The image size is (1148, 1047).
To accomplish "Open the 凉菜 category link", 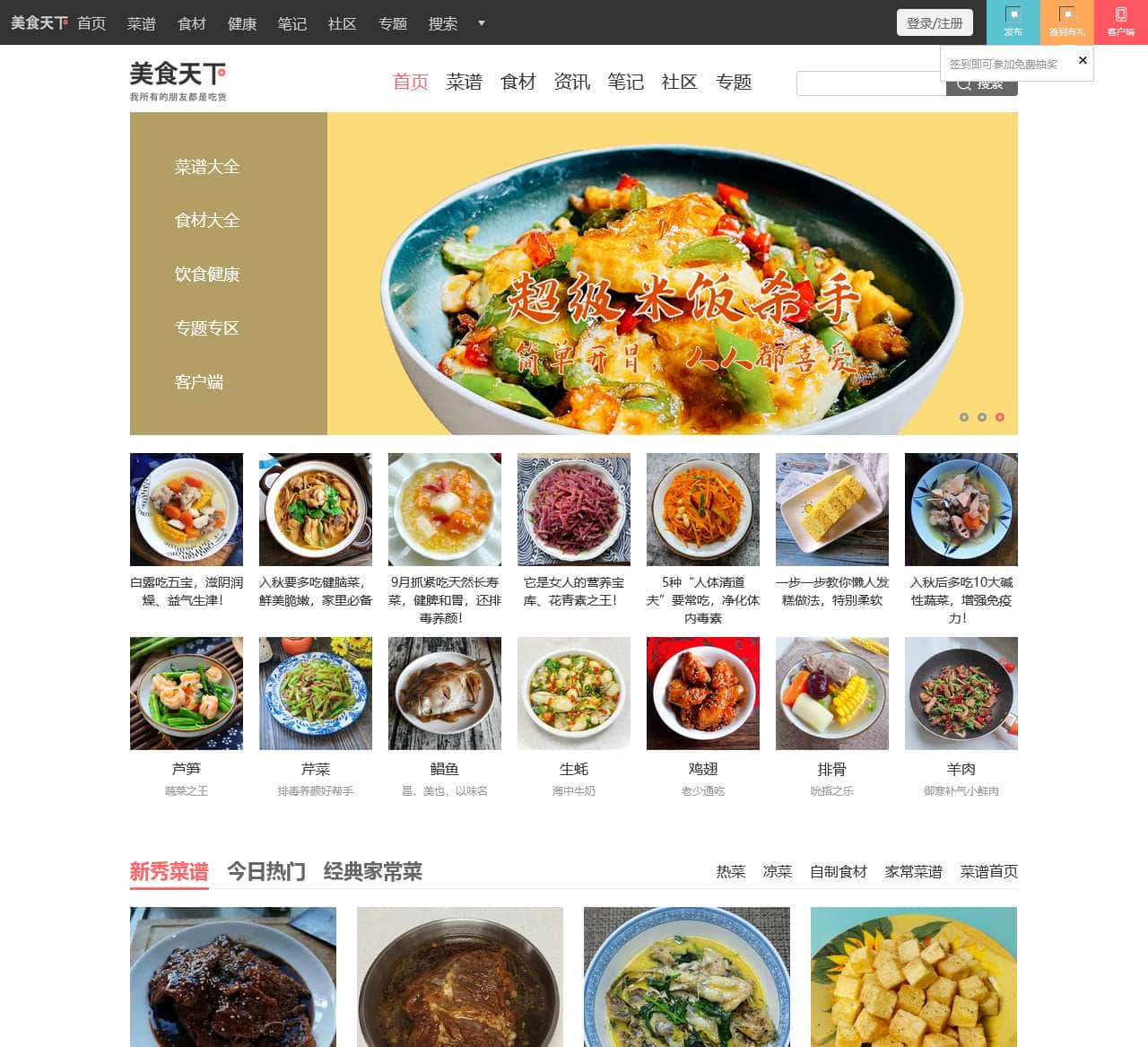I will [x=777, y=871].
